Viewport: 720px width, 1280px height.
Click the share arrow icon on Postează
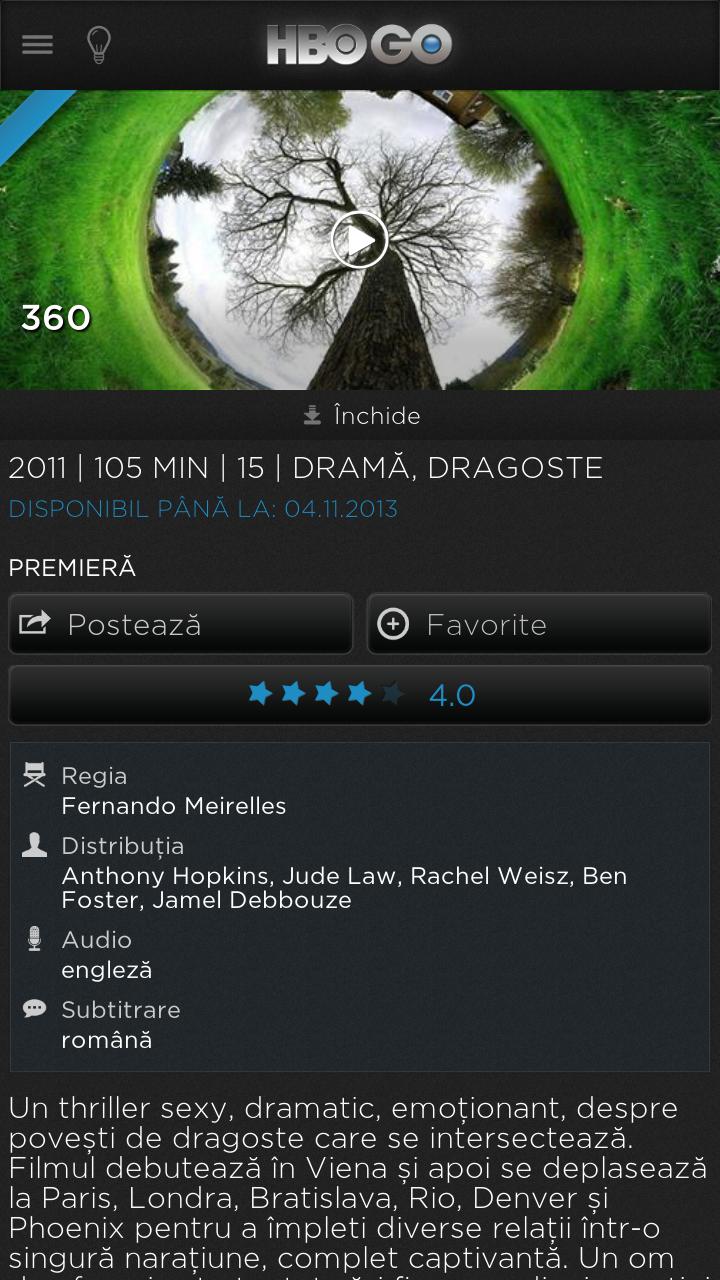pyautogui.click(x=33, y=623)
